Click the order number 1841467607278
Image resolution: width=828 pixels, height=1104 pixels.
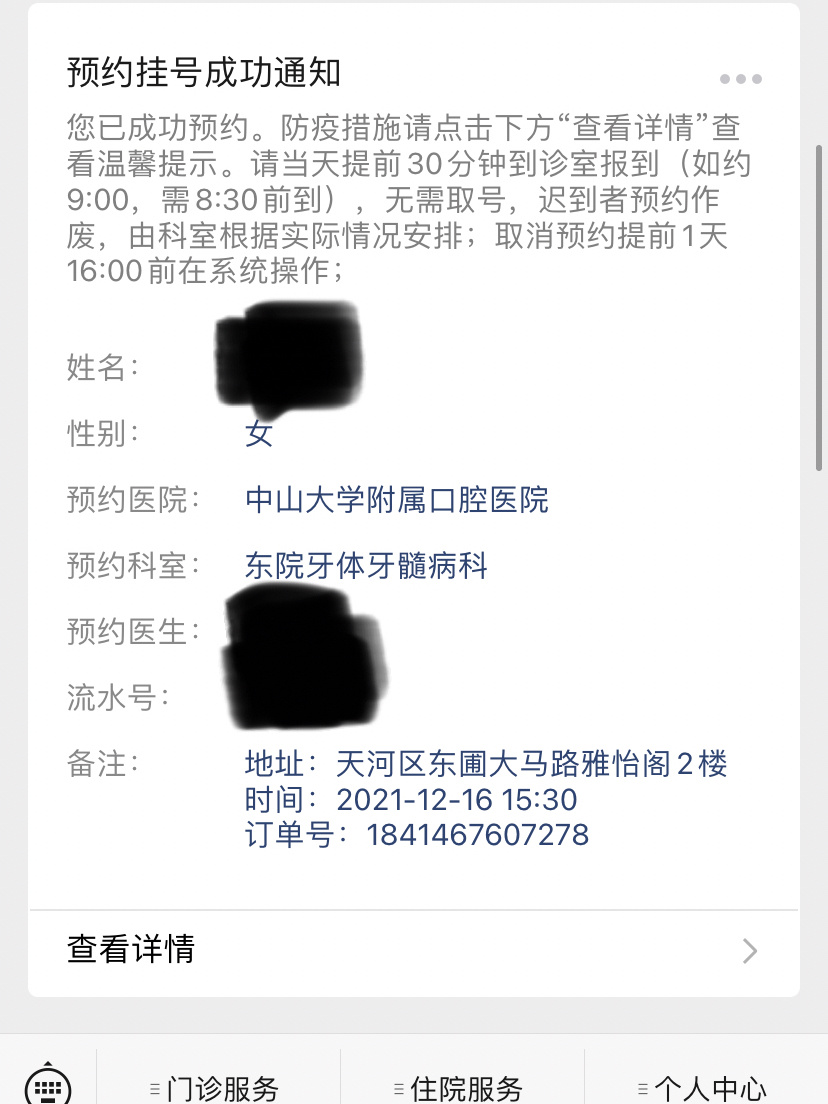pos(478,833)
